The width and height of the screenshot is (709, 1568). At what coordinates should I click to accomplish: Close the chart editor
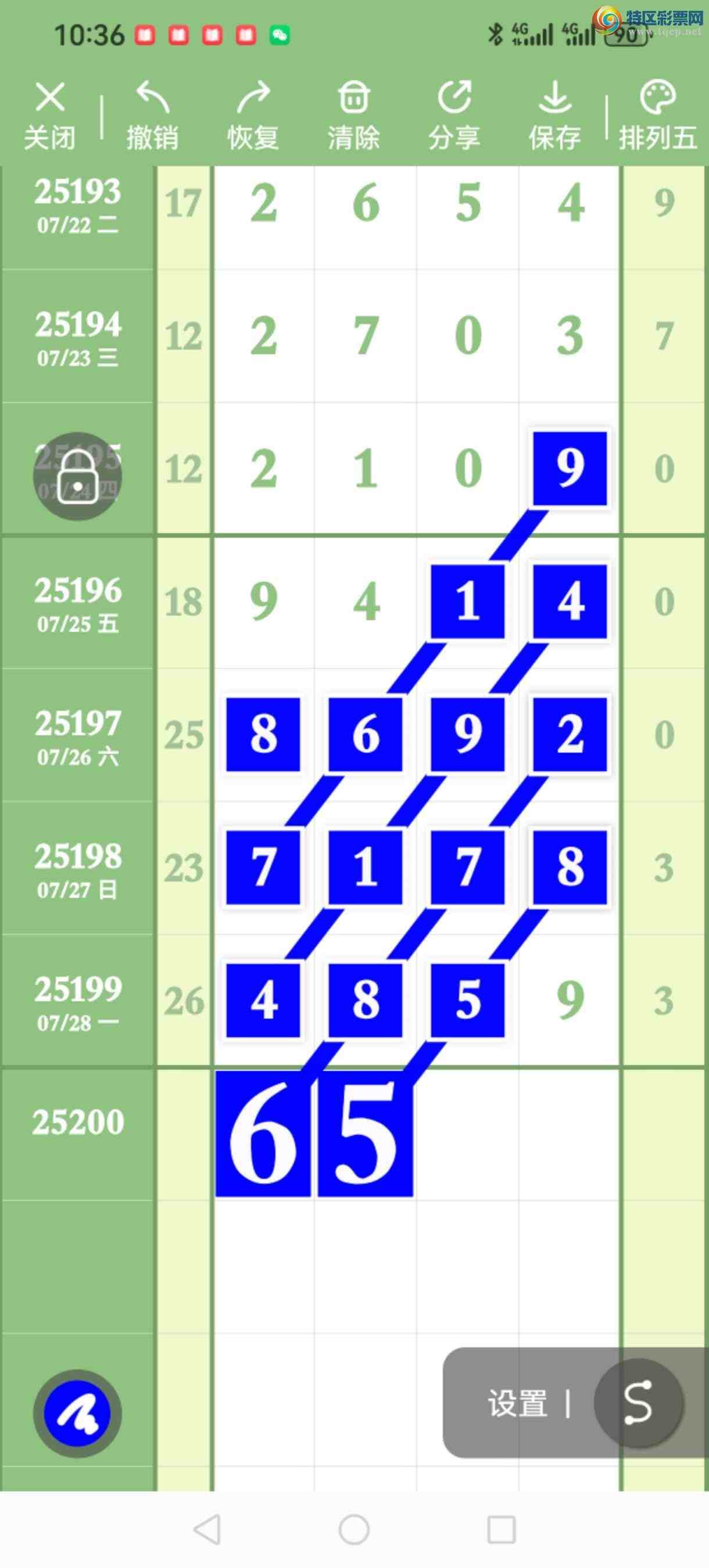[x=49, y=116]
